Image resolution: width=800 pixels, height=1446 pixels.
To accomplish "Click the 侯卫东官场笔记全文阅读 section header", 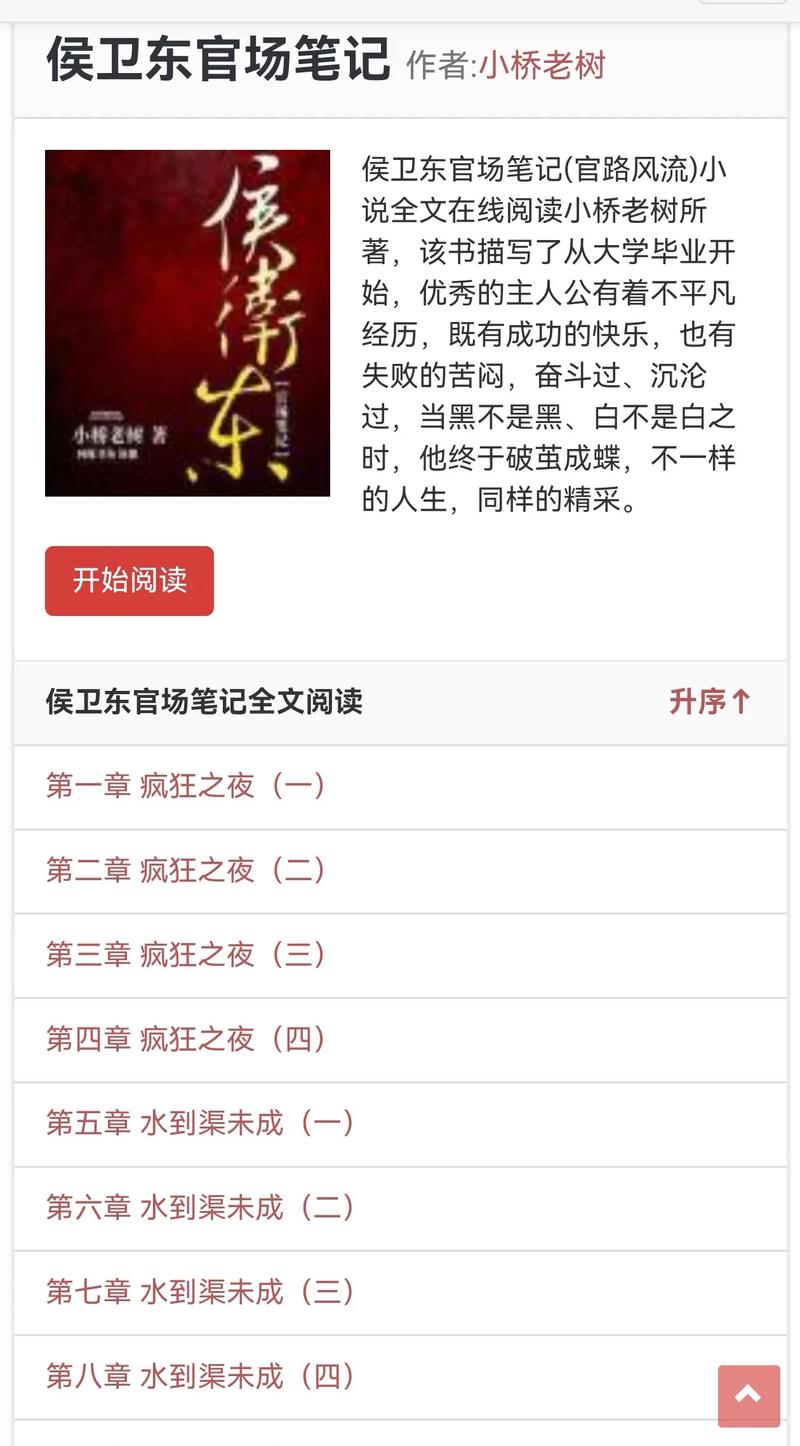I will (x=203, y=703).
